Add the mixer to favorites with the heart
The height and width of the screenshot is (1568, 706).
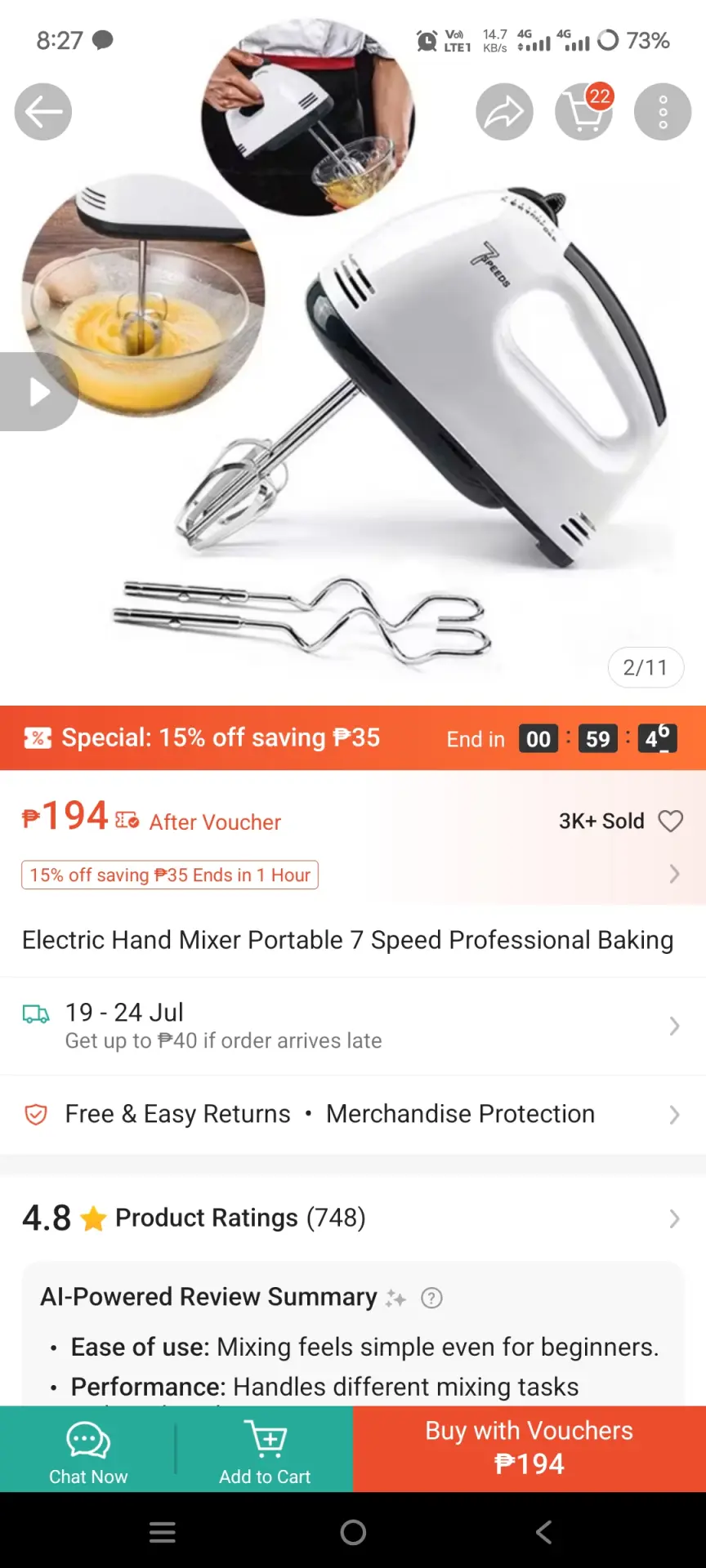(x=670, y=821)
